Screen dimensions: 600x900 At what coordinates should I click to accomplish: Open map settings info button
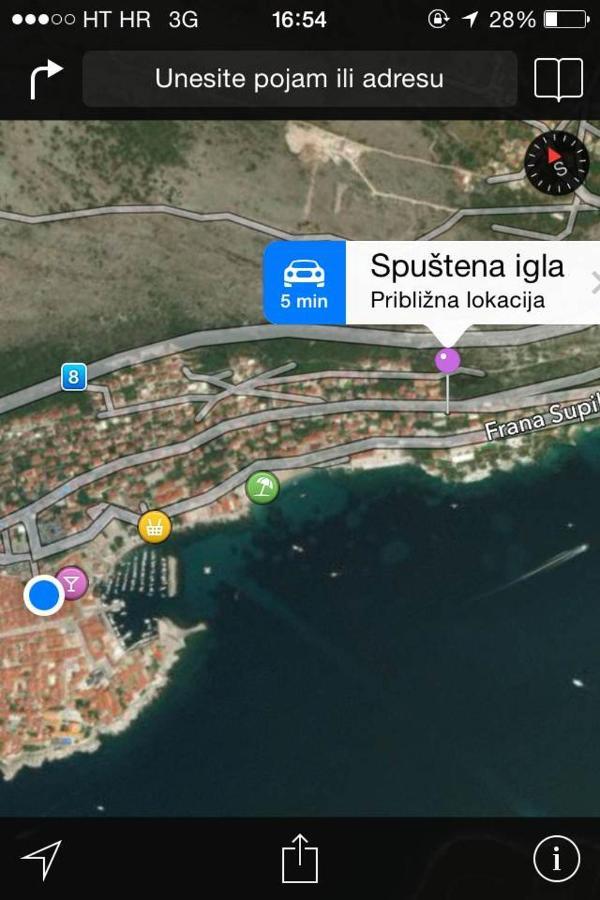point(556,859)
